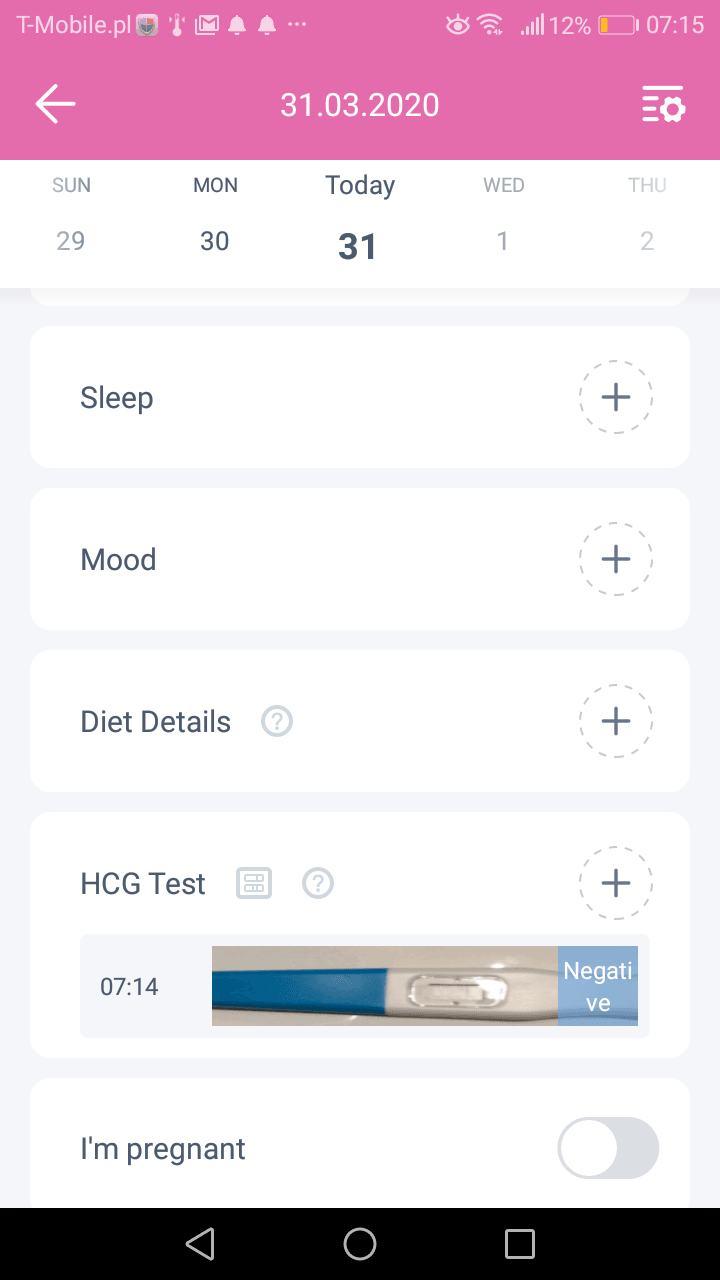720x1280 pixels.
Task: Add Diet Details entry
Action: [615, 721]
